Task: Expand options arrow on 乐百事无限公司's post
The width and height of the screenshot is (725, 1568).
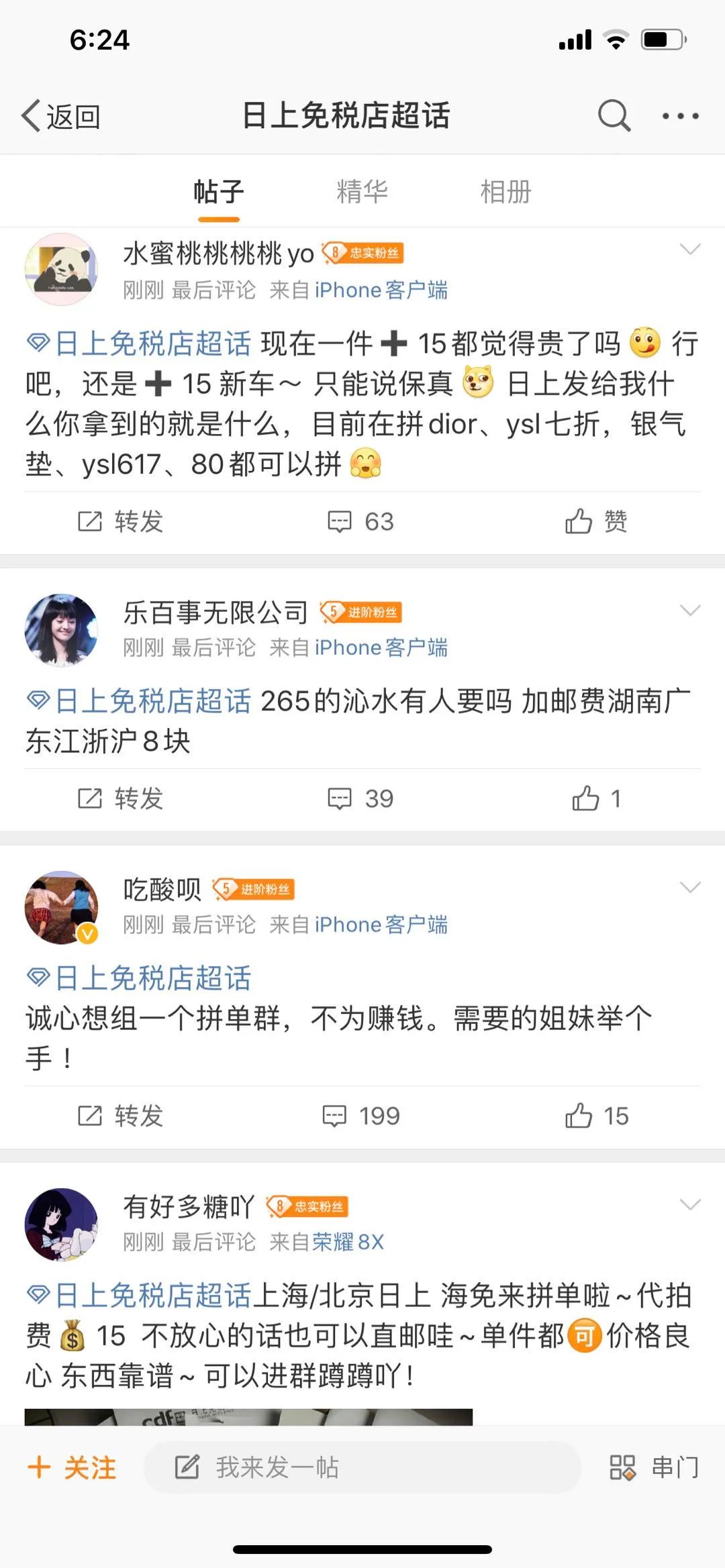Action: tap(689, 609)
